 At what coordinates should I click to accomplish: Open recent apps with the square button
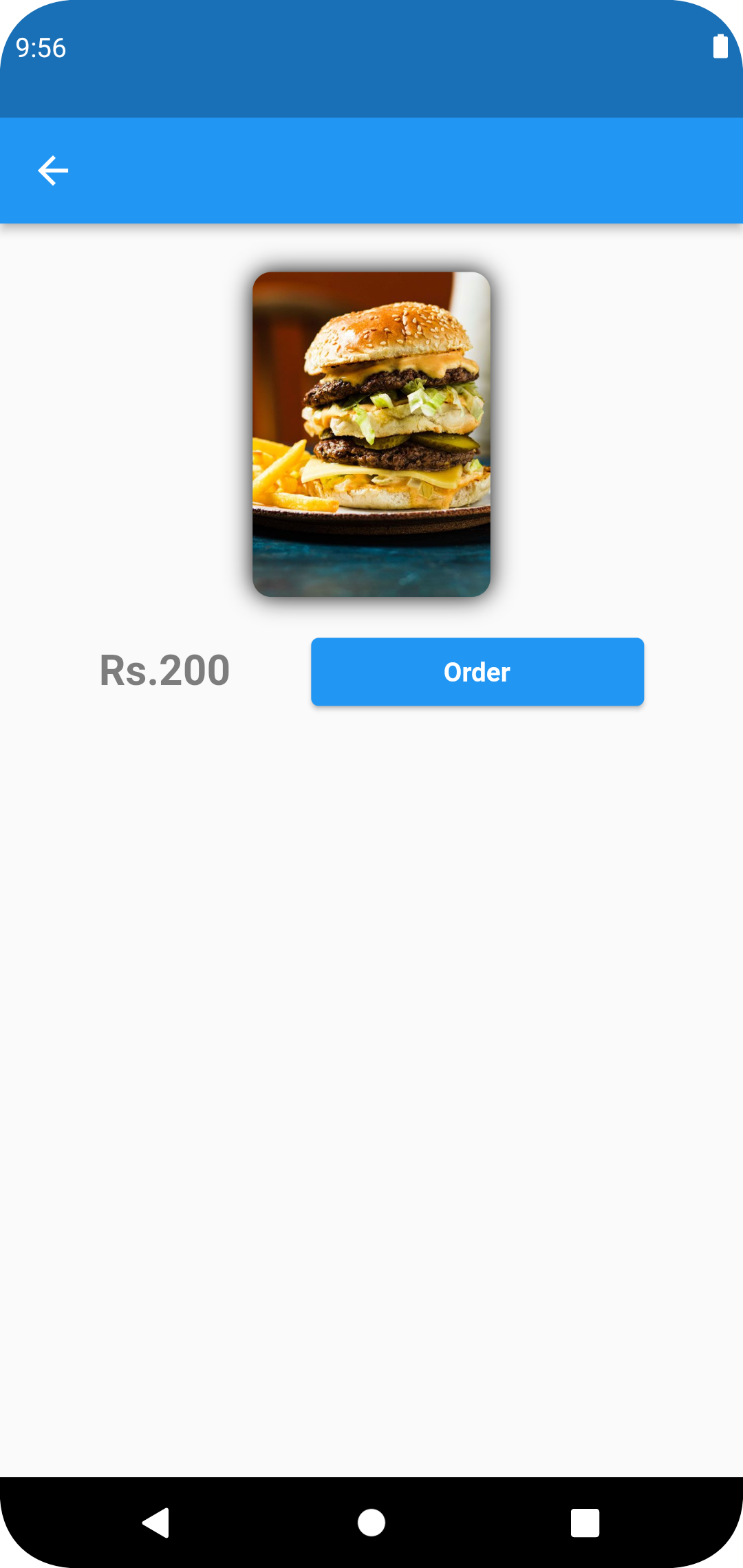(x=584, y=1521)
